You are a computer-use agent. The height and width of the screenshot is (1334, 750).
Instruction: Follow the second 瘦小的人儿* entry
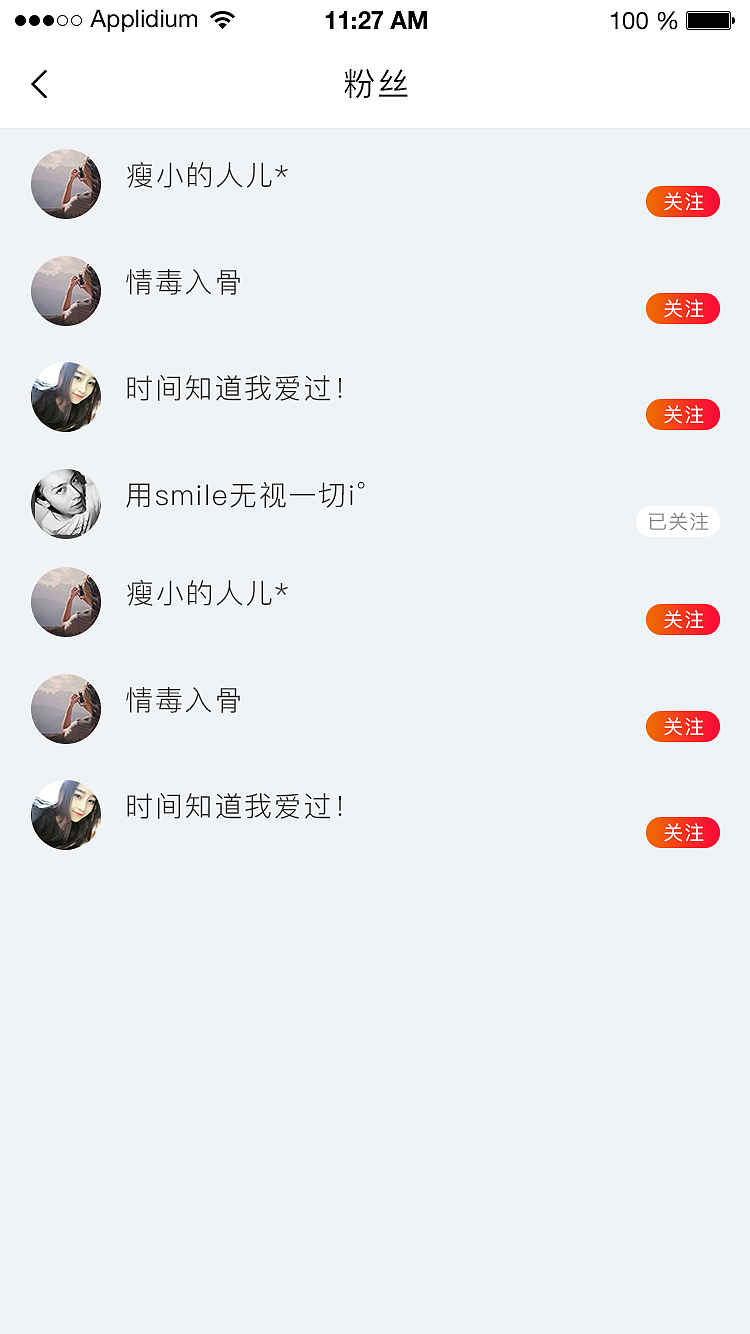[683, 619]
